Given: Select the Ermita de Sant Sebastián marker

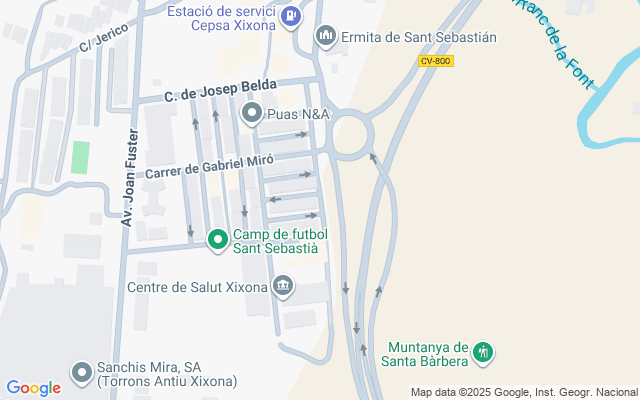Looking at the screenshot, I should pyautogui.click(x=325, y=37).
